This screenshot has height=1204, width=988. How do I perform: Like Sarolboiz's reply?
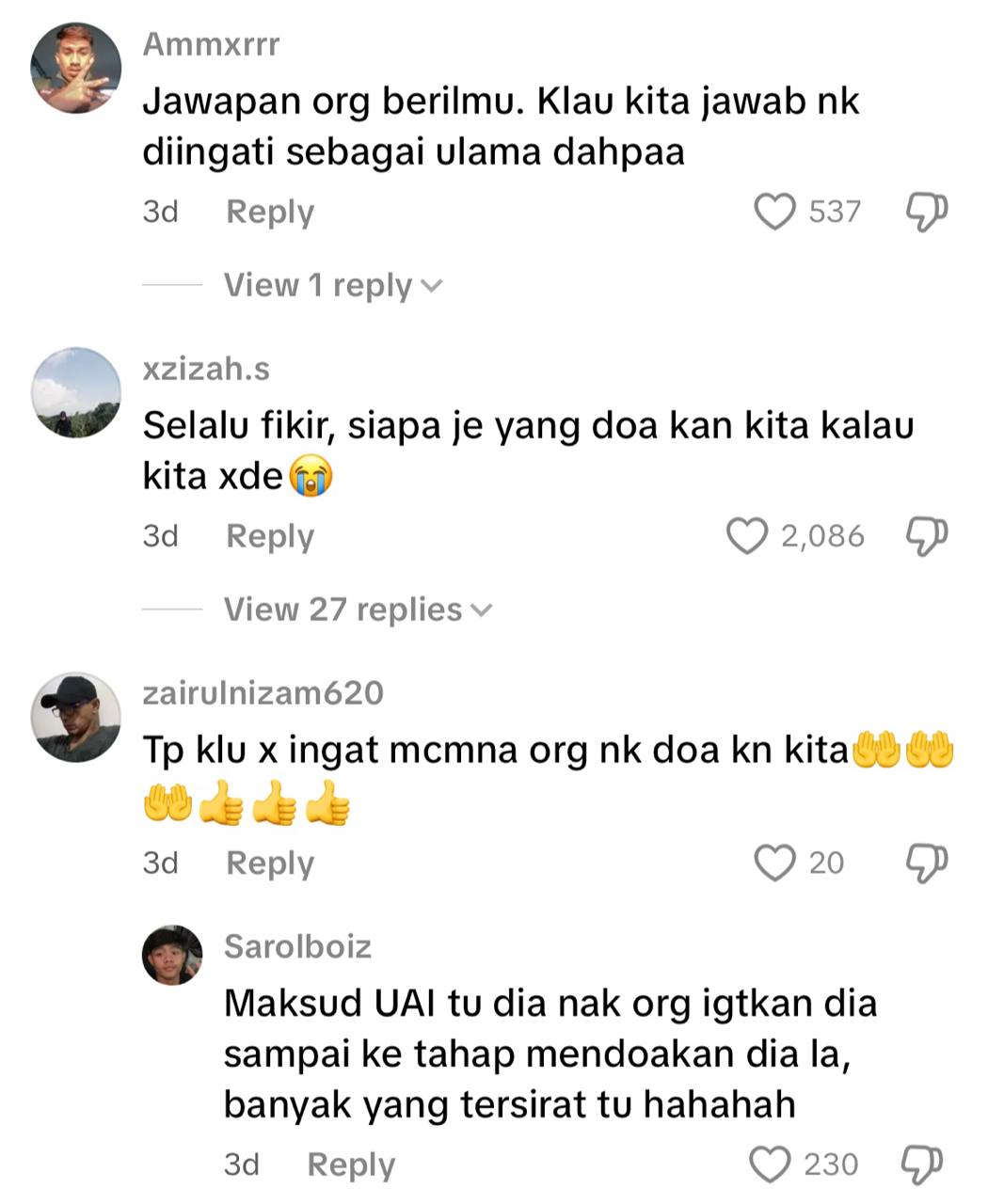(x=771, y=1164)
